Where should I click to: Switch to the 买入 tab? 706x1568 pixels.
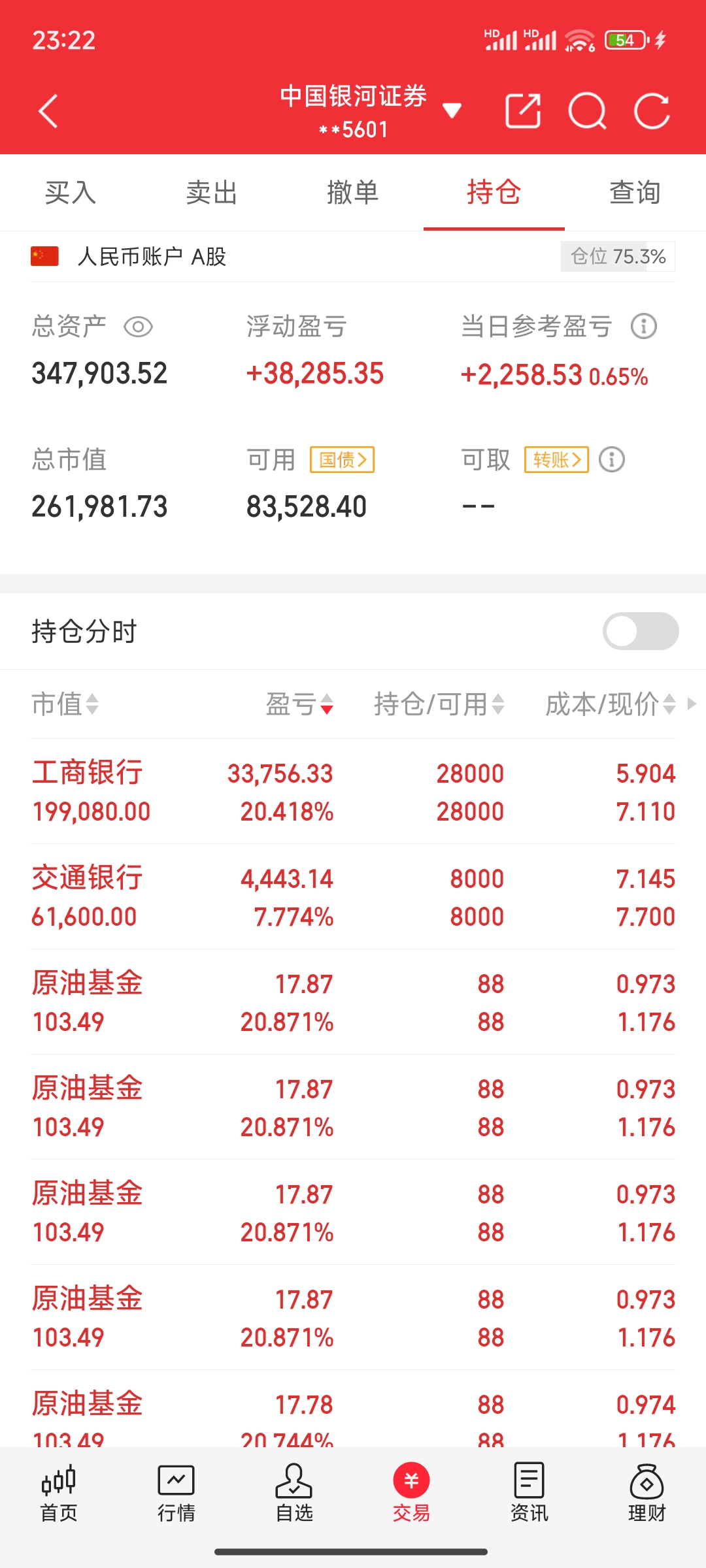[71, 193]
